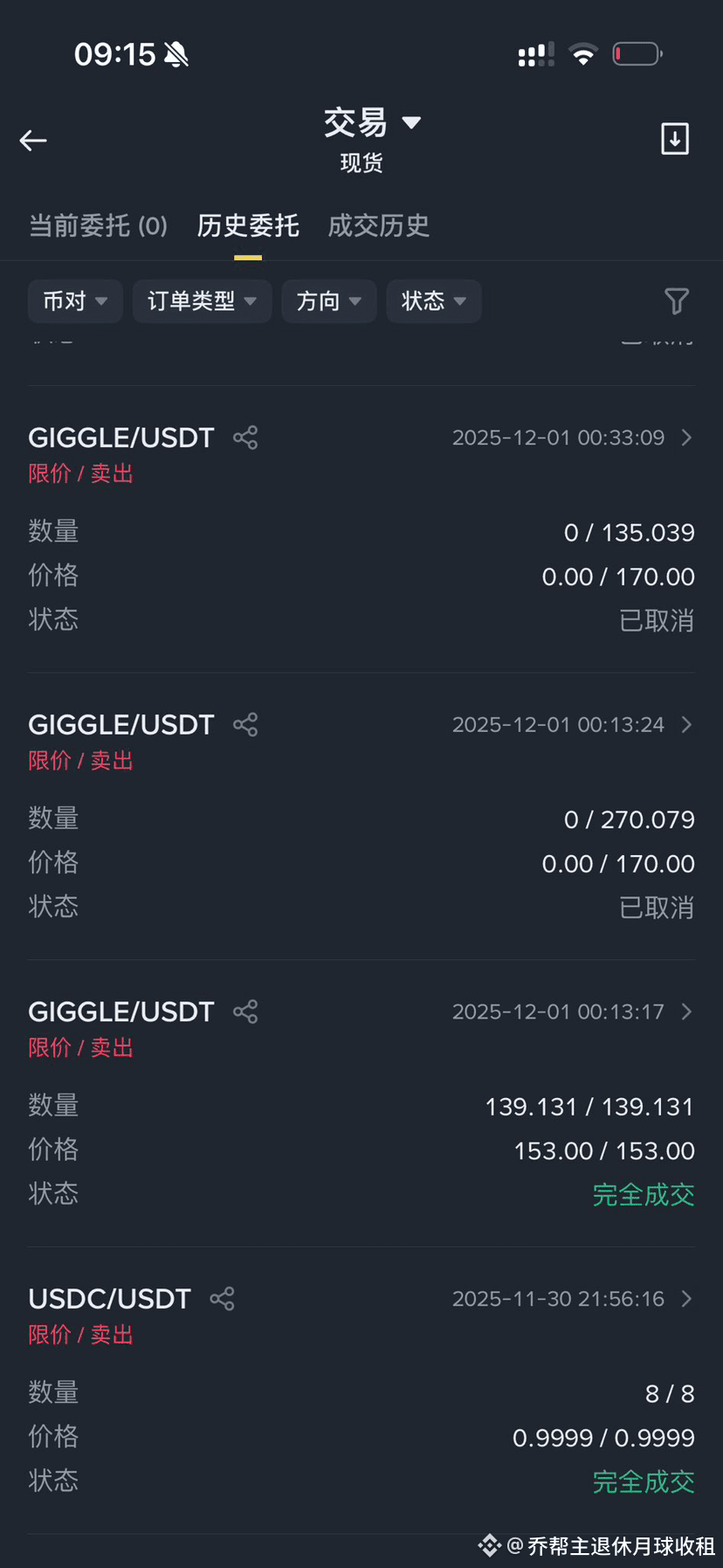View details of the 00:13:24 order
Screen dimensions: 723x1568
(x=686, y=724)
